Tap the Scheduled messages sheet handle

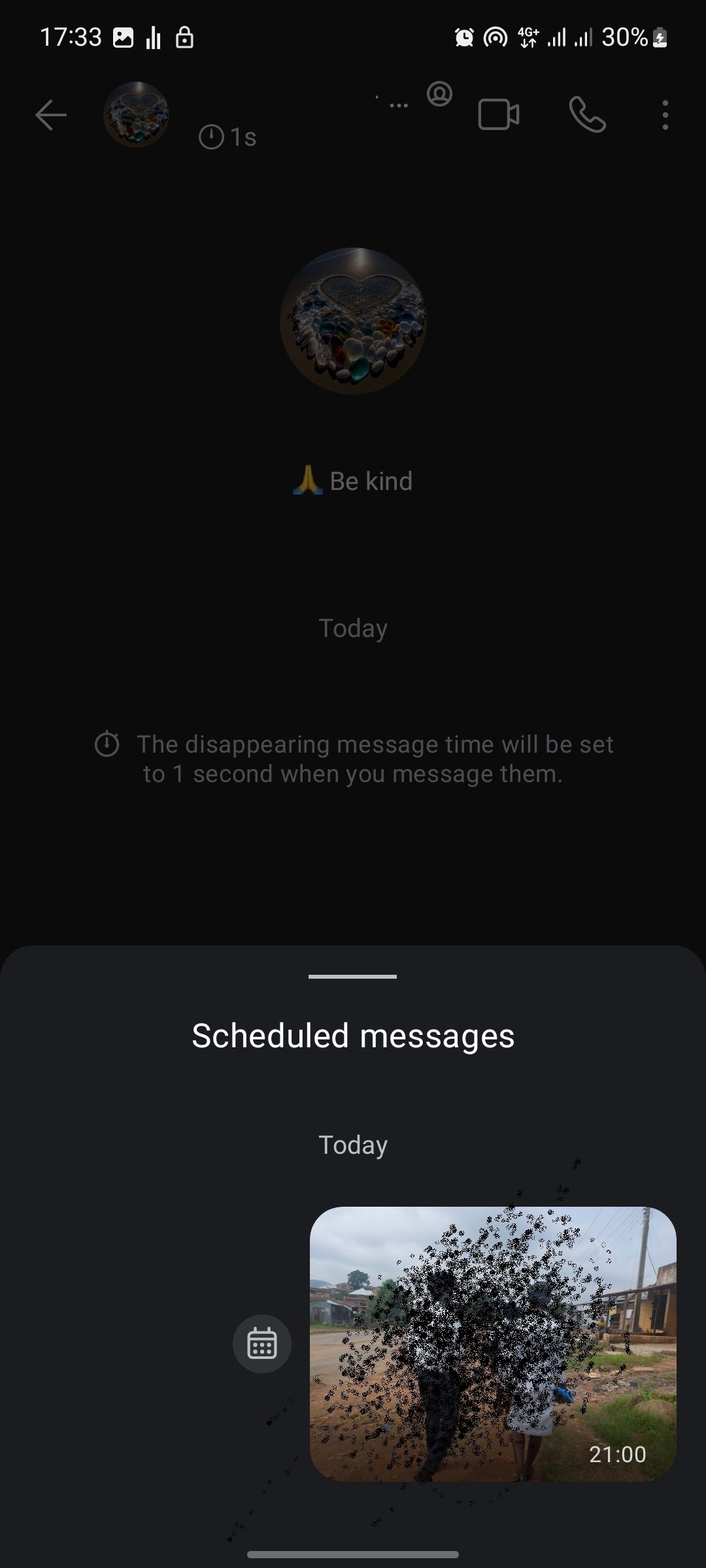[x=352, y=977]
